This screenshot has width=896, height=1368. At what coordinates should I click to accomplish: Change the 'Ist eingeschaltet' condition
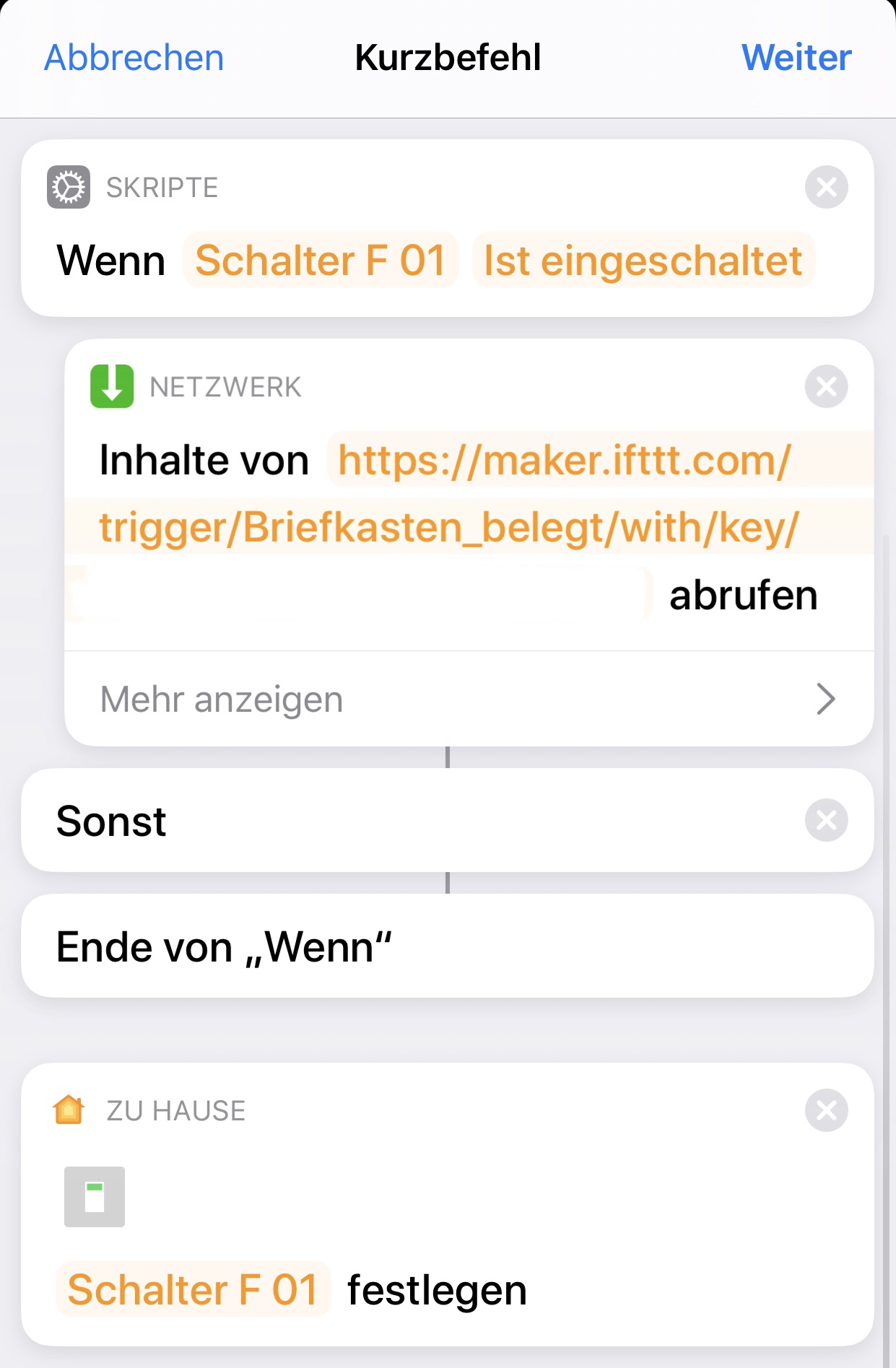tap(643, 261)
